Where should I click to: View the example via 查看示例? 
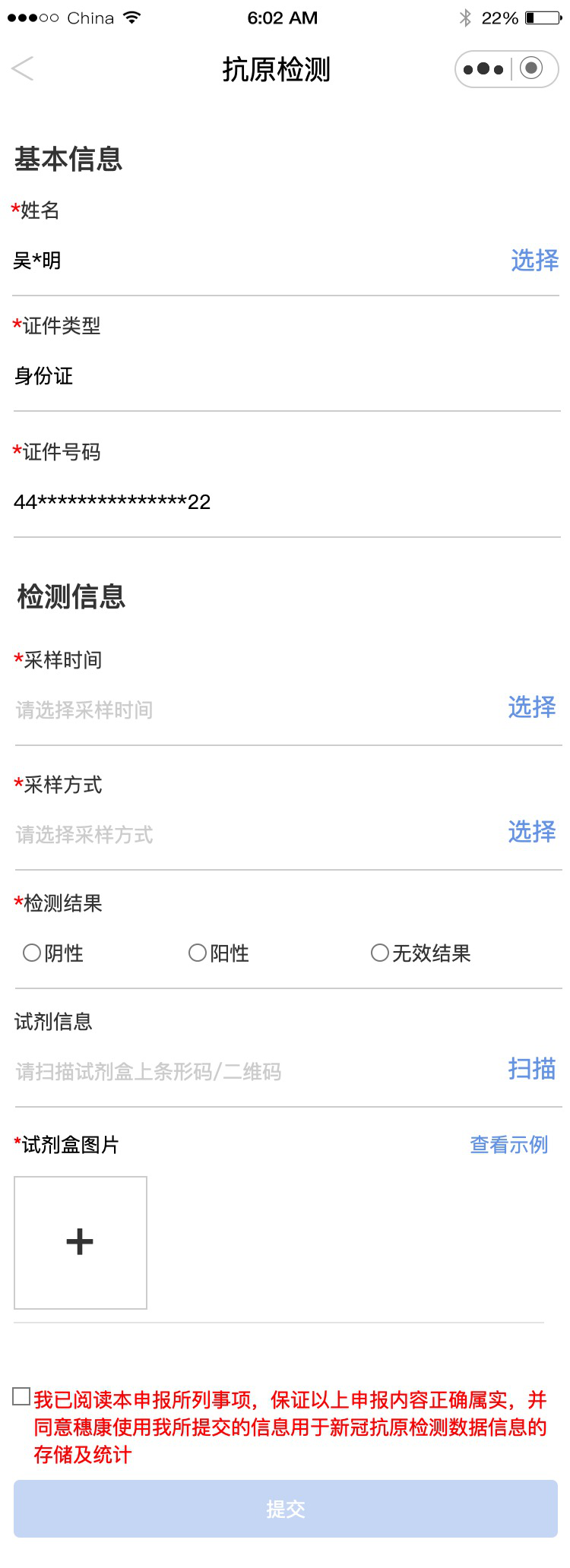tap(508, 1145)
